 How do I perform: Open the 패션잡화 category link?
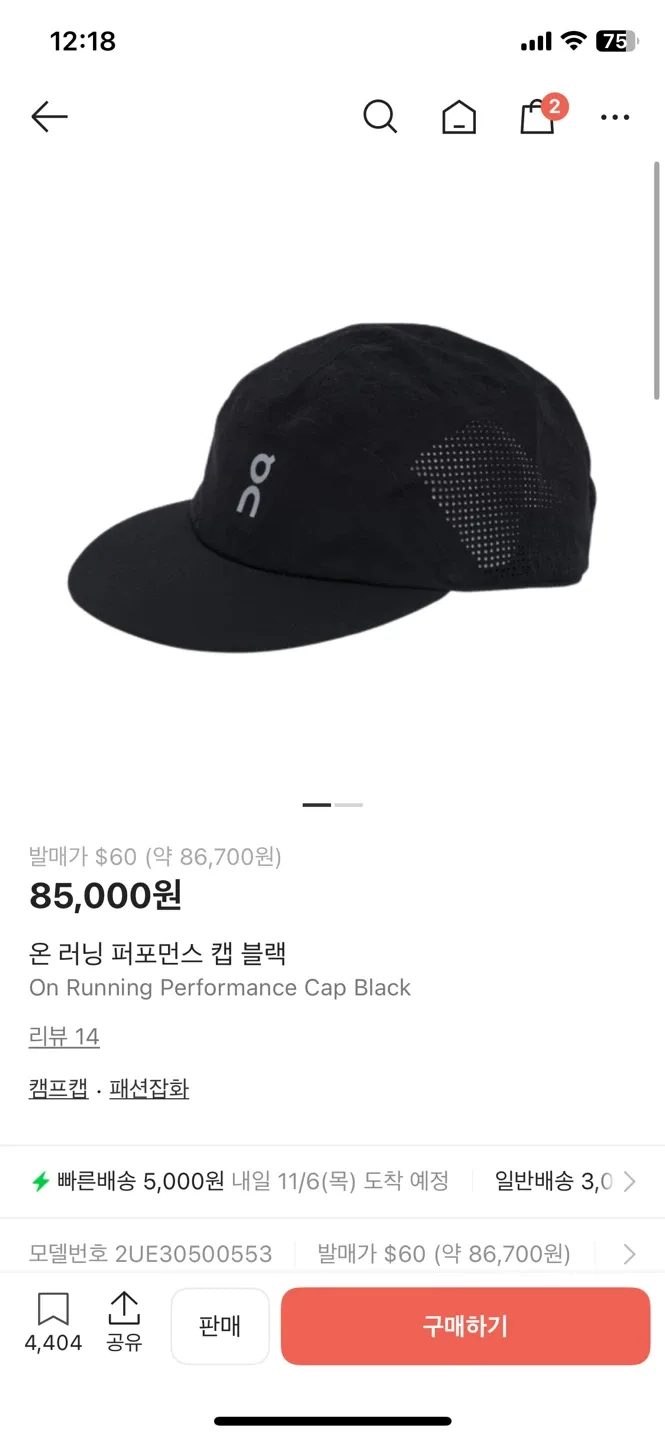coord(149,1088)
